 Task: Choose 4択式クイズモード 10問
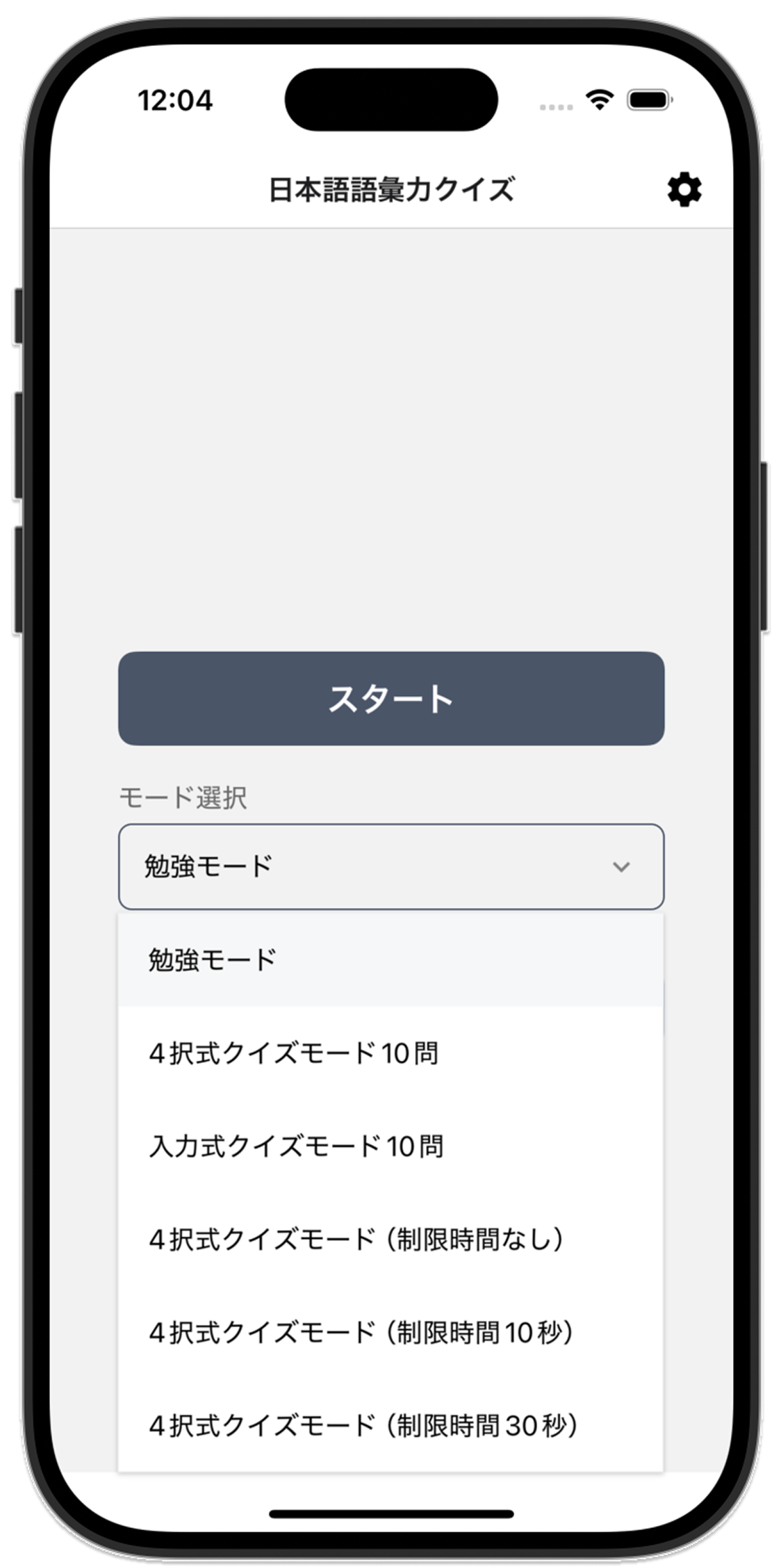(391, 1053)
